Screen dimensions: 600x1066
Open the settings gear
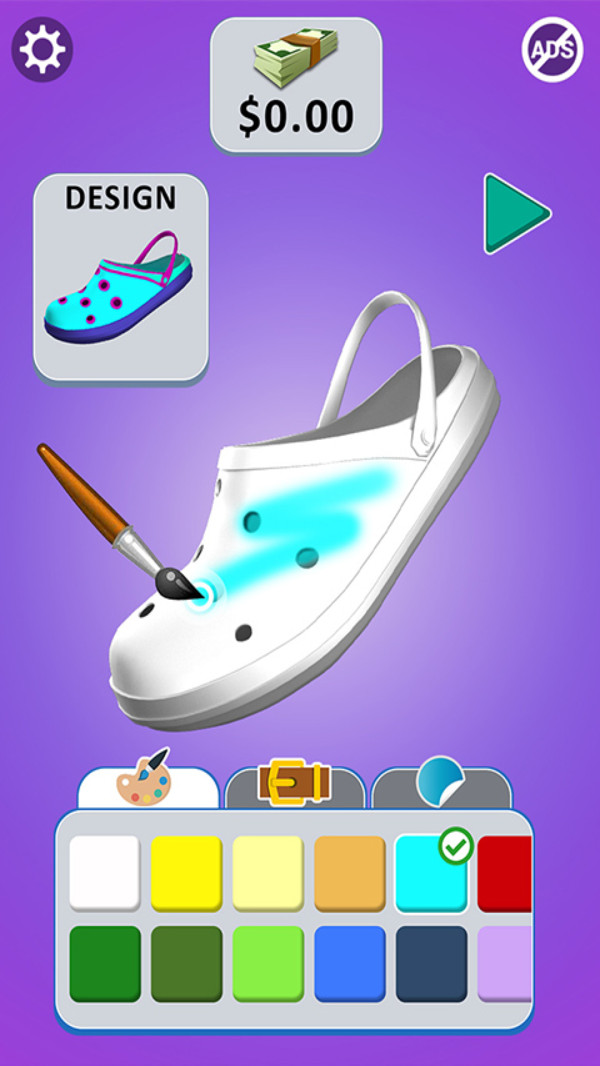click(42, 48)
